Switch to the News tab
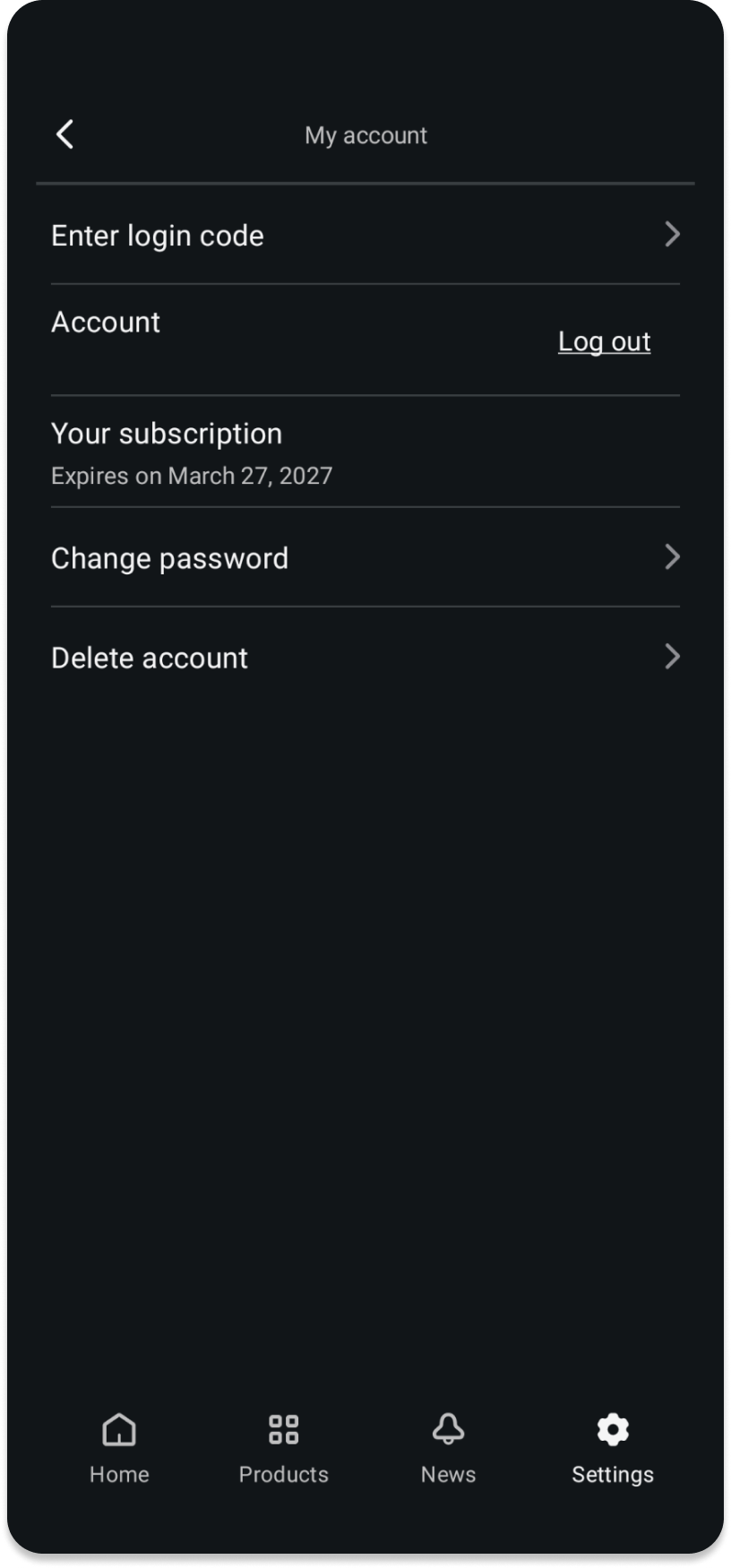731x1568 pixels. (448, 1447)
